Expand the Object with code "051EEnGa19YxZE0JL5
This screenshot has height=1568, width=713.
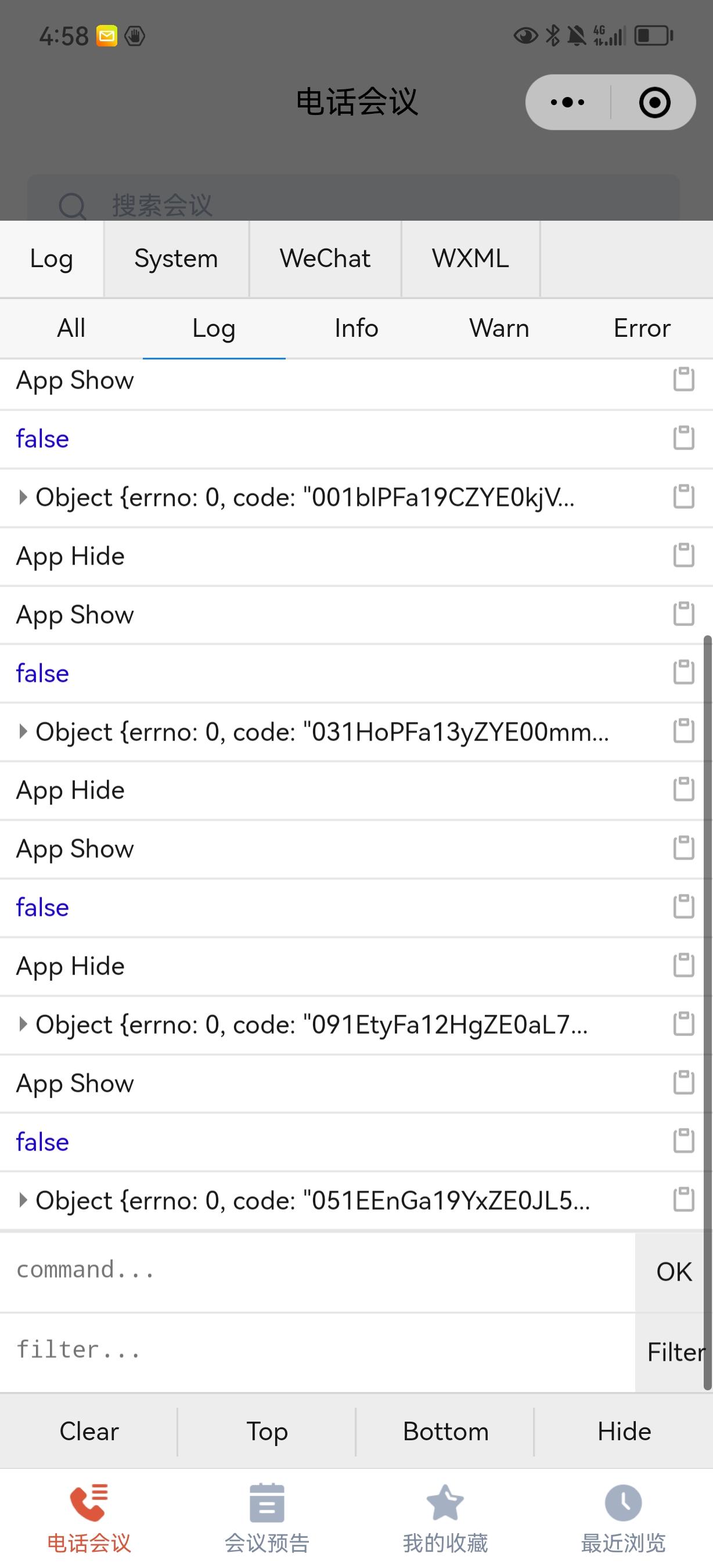pos(23,1200)
